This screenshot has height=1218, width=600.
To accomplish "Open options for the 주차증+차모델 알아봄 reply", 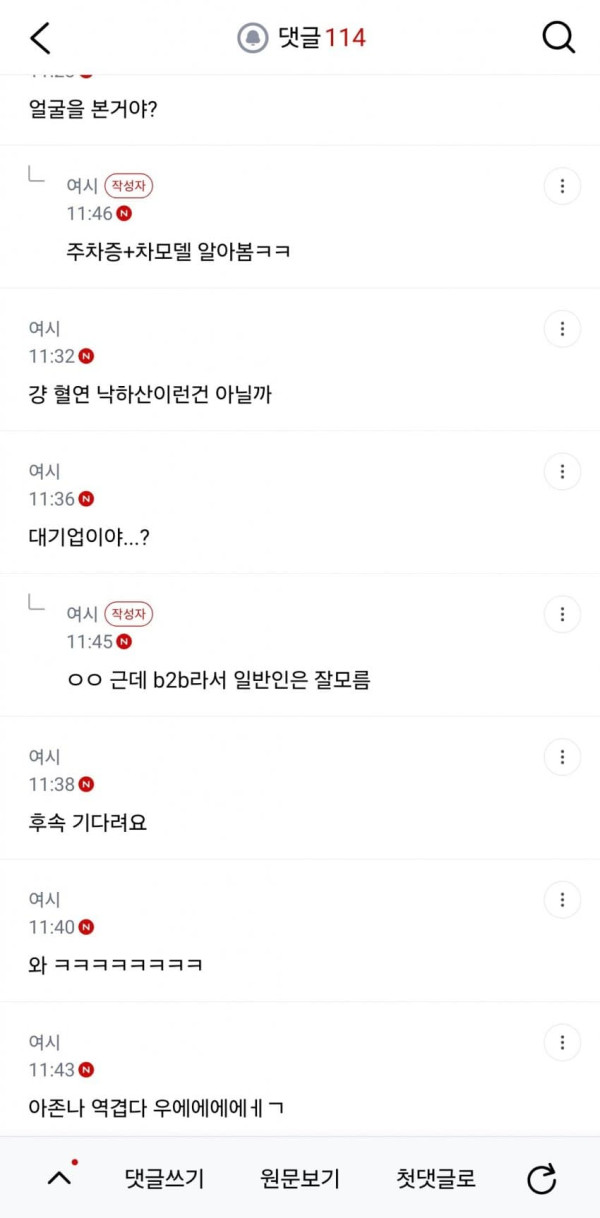I will [563, 186].
